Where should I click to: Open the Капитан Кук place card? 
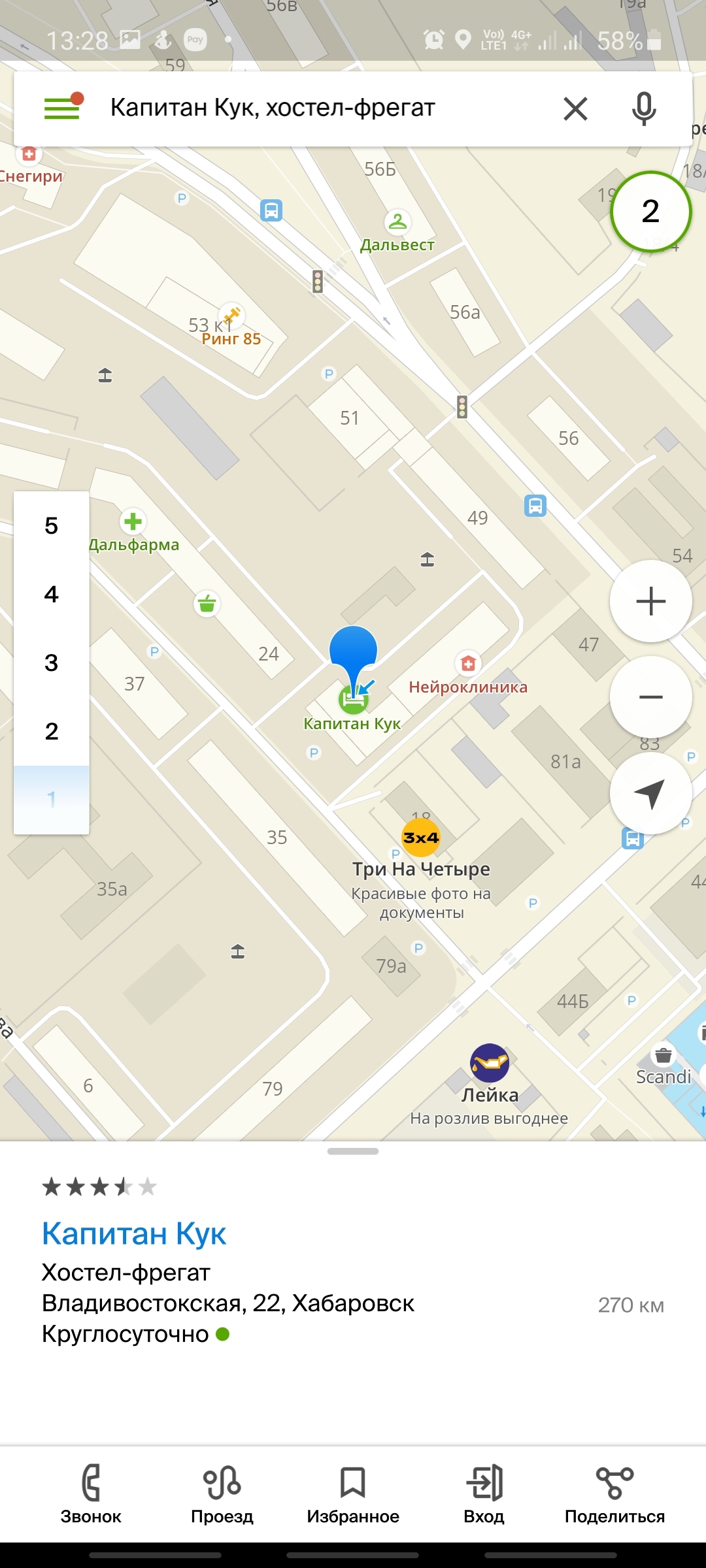[134, 1234]
